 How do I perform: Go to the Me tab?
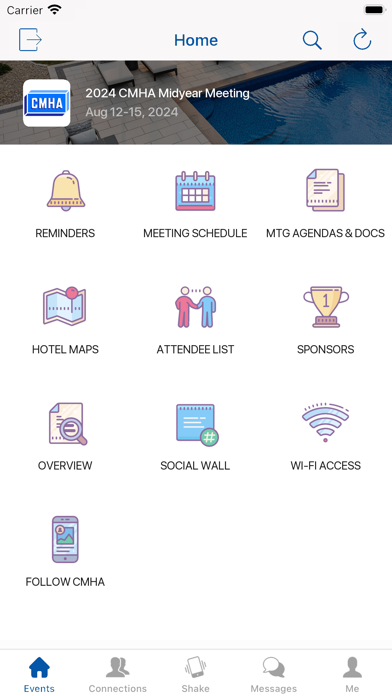pos(352,674)
